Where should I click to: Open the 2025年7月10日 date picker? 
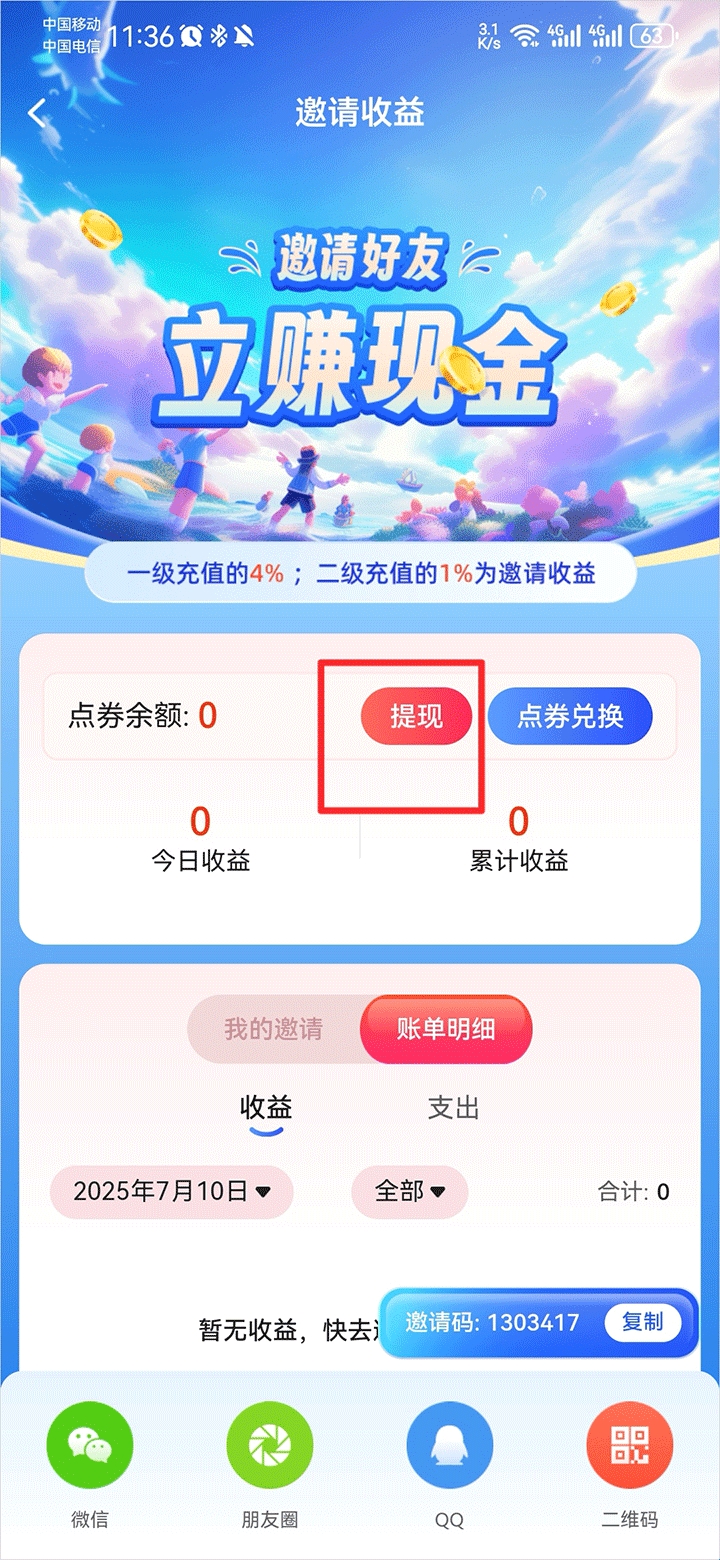click(x=172, y=1191)
